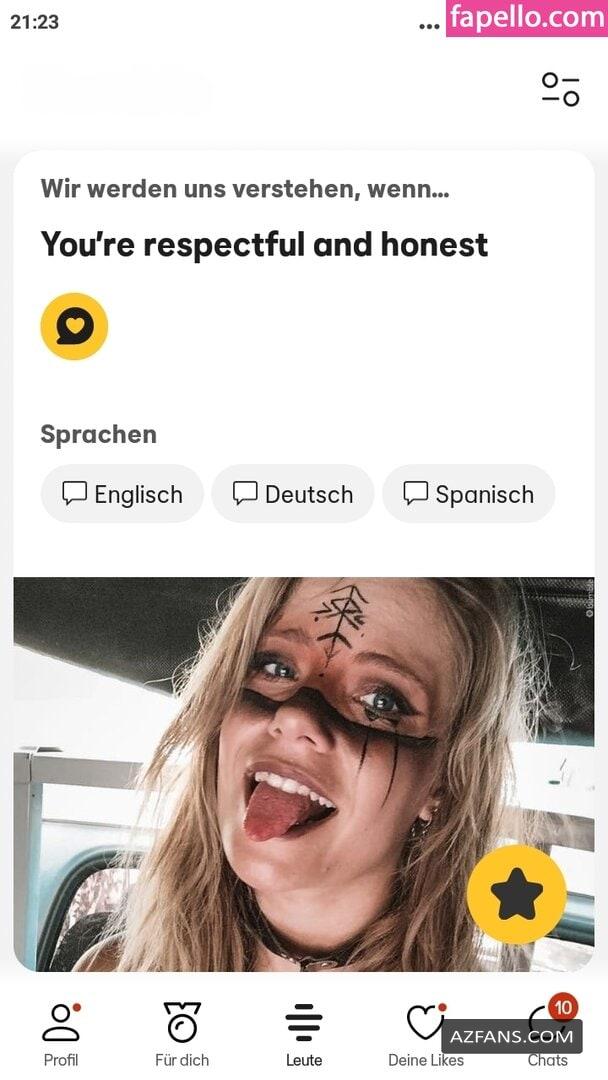
Task: Open the Deine Likes tab
Action: point(426,1034)
